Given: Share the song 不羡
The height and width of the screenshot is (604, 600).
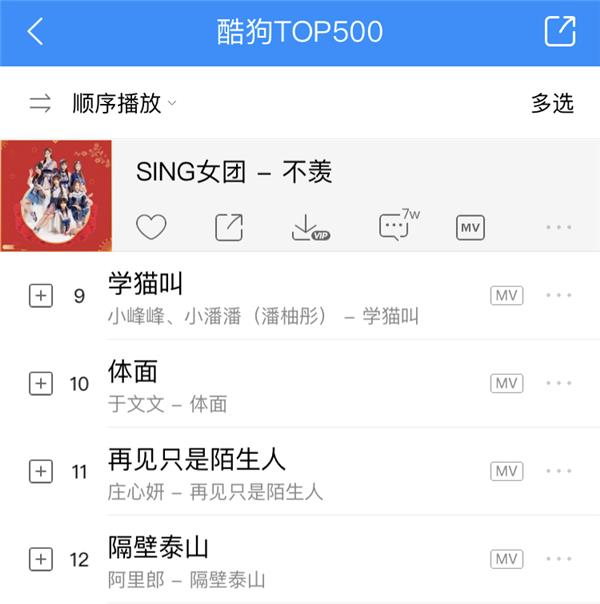Looking at the screenshot, I should coord(229,228).
